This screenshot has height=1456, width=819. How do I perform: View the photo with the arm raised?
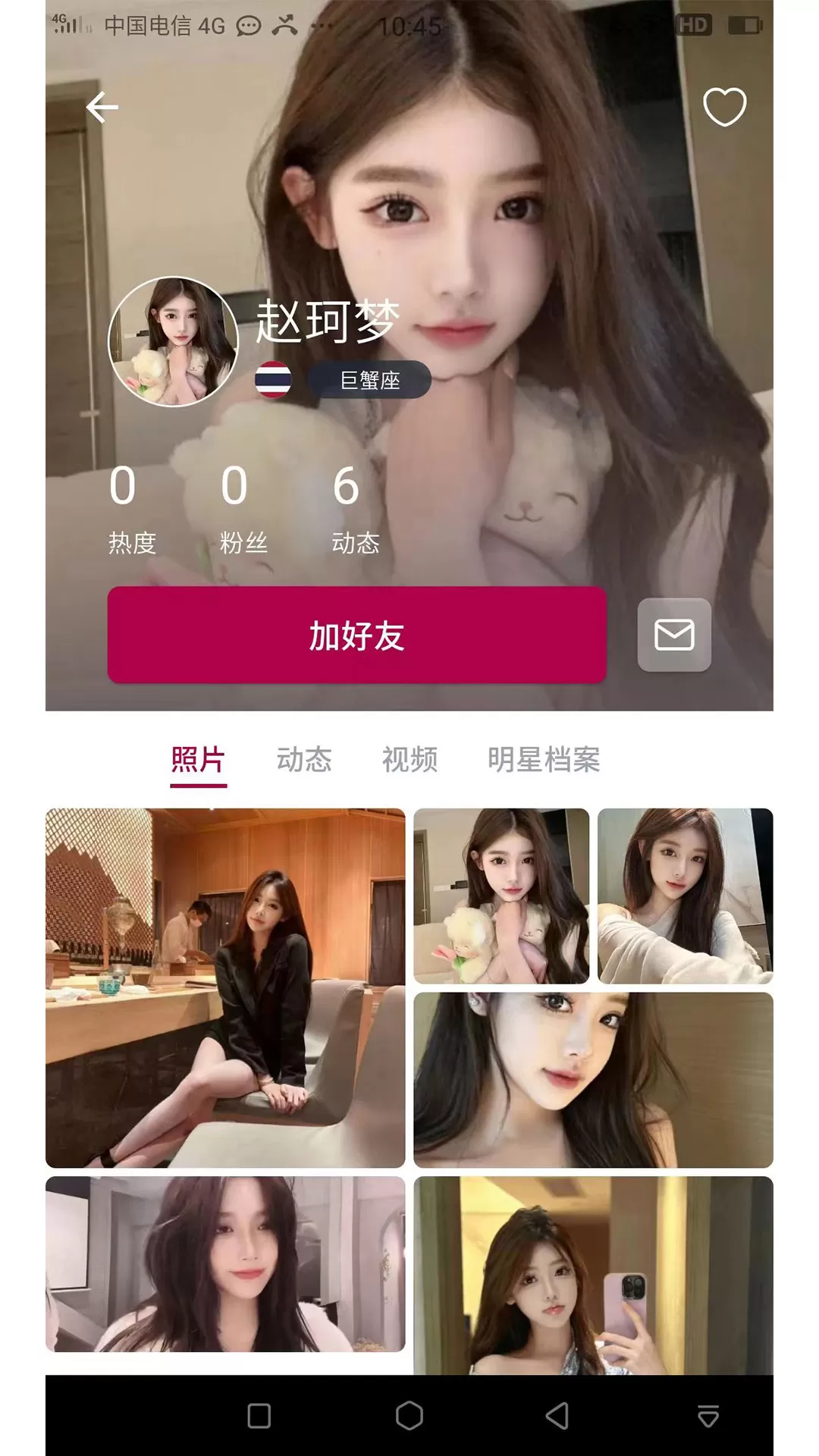[685, 896]
